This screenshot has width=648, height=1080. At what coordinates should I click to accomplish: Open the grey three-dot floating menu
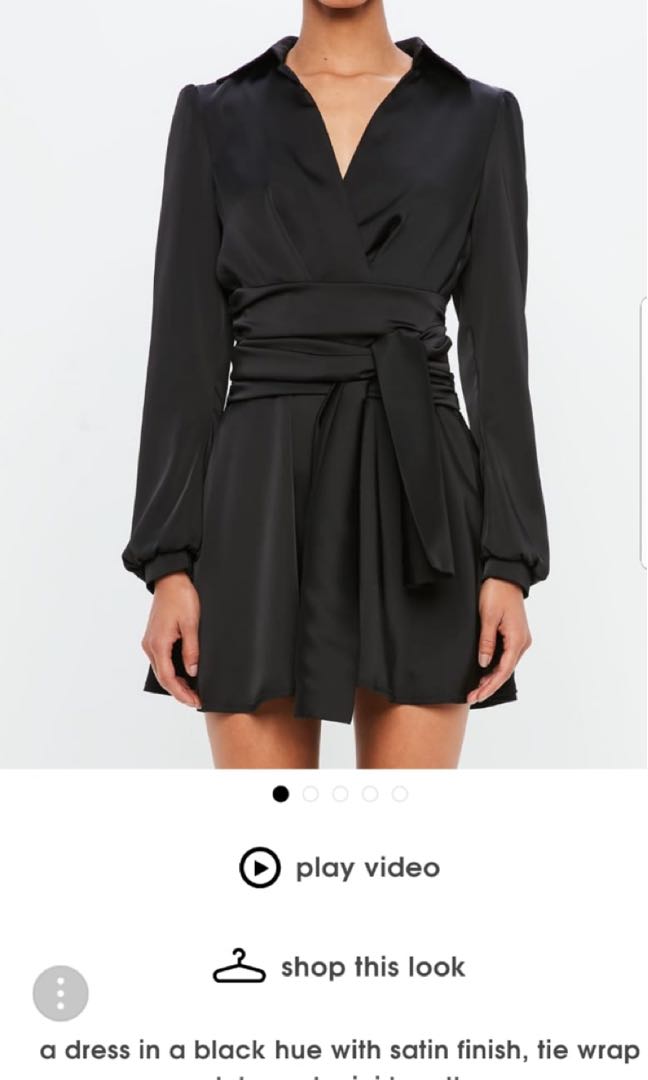61,993
